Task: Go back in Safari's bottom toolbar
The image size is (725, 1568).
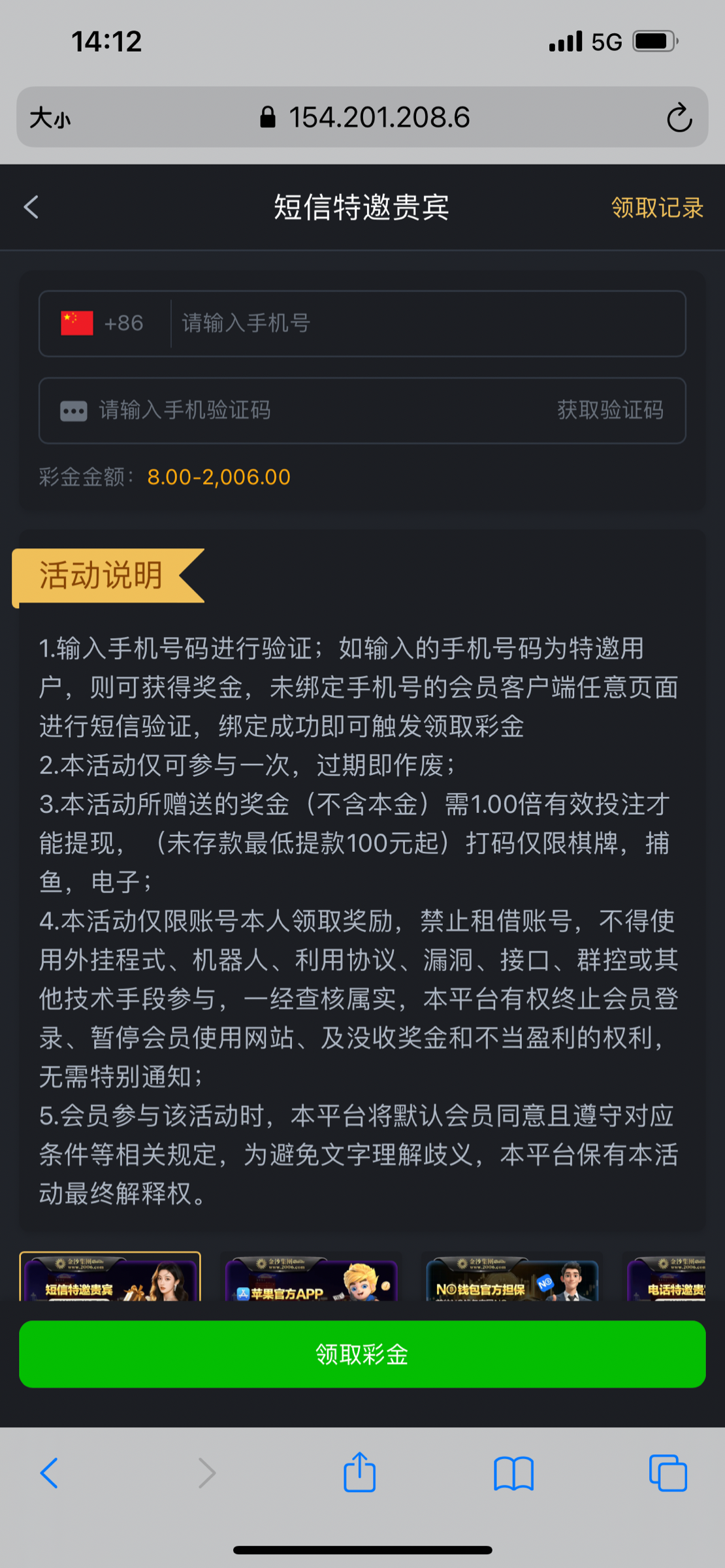Action: [x=50, y=1473]
